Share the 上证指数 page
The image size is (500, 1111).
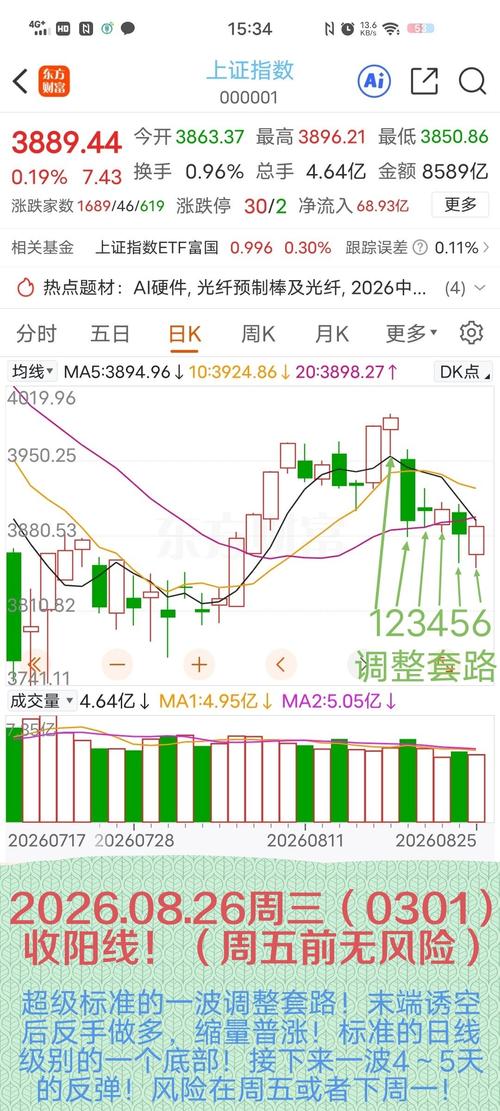coord(424,81)
